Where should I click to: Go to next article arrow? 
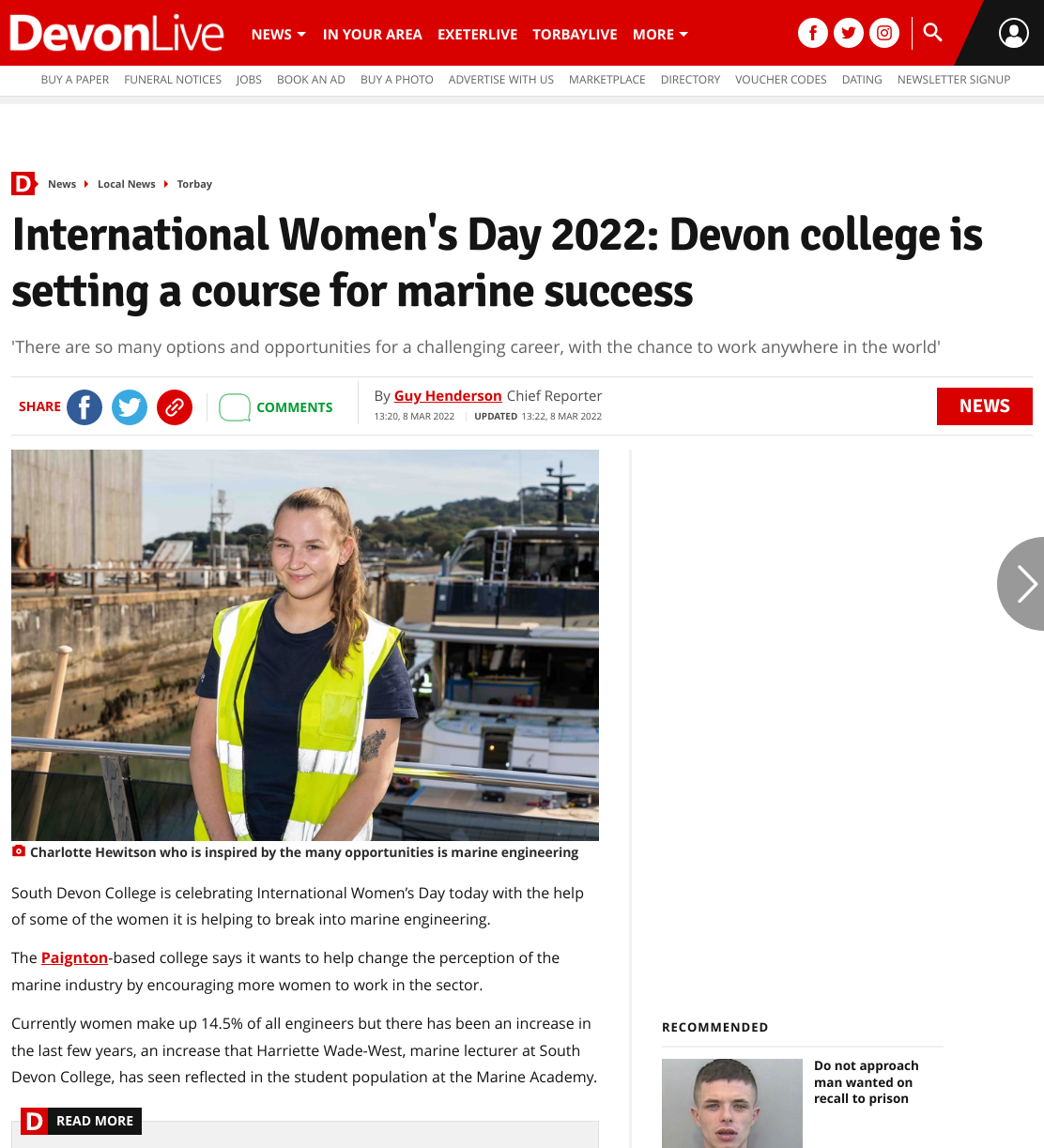tap(1023, 584)
